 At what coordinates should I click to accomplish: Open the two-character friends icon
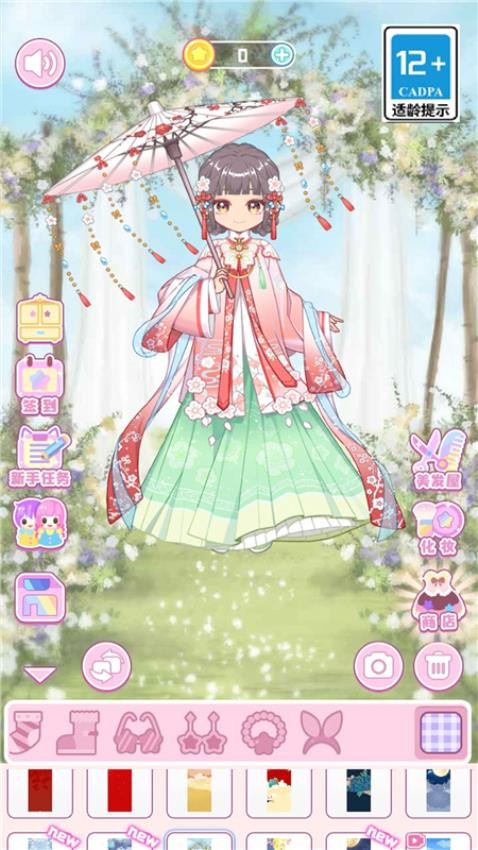click(40, 524)
